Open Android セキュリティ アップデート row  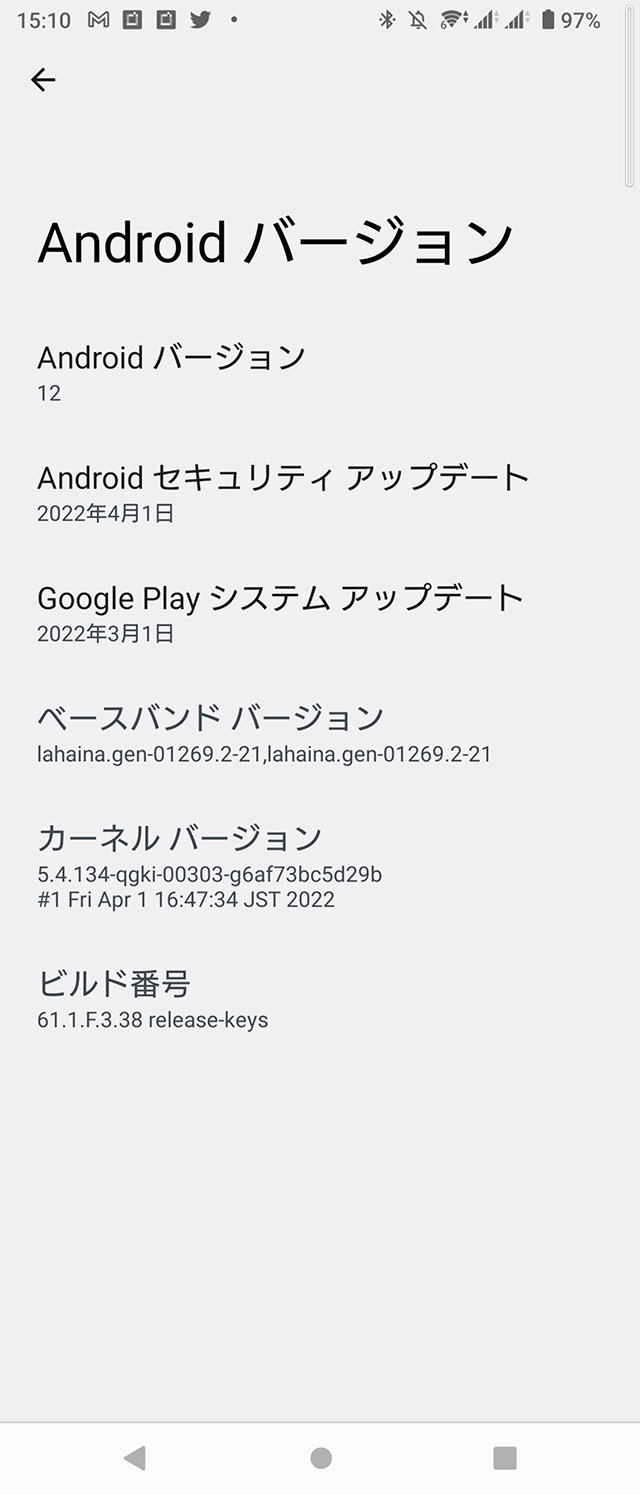tap(320, 493)
